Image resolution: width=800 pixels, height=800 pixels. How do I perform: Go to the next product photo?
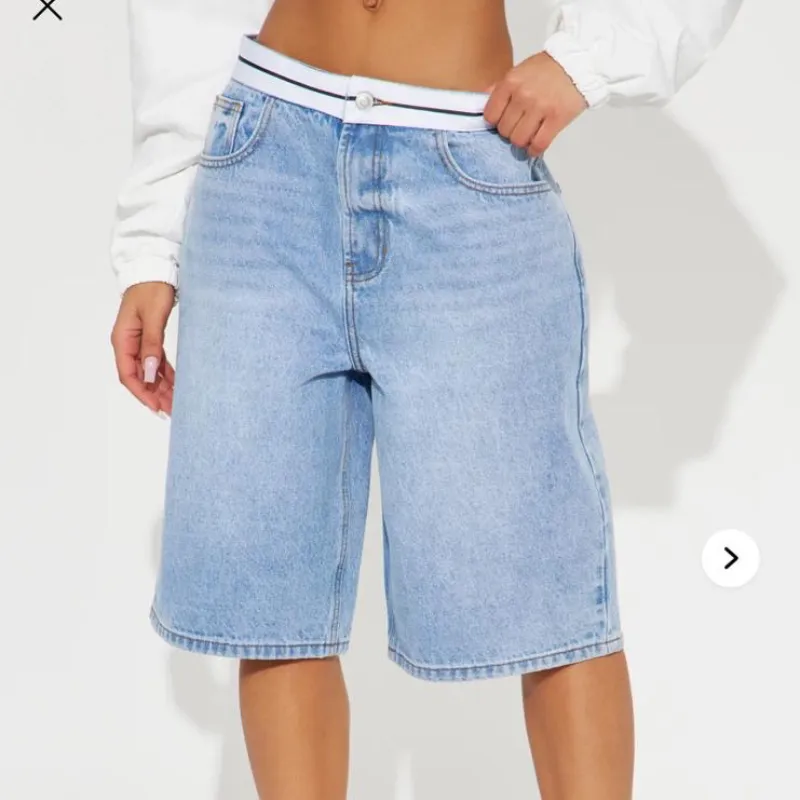(730, 558)
